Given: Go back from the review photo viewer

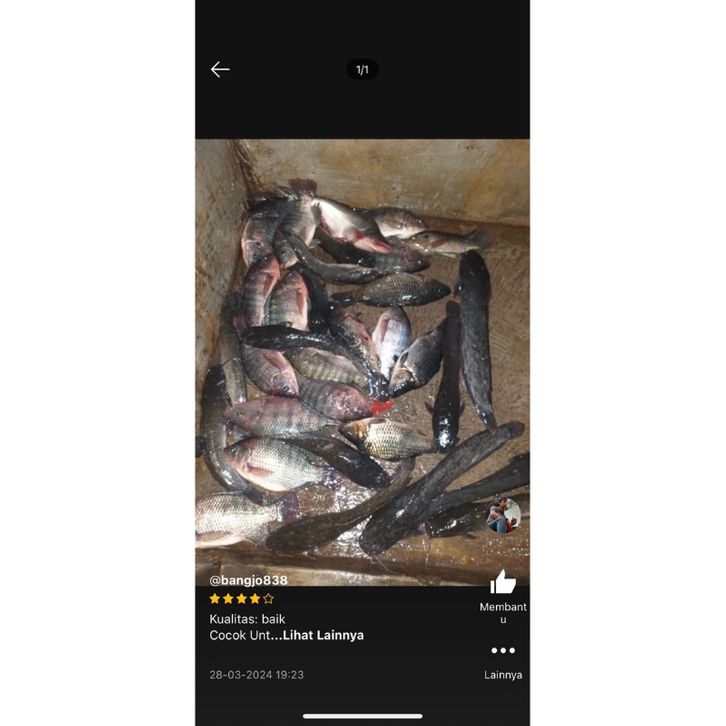Looking at the screenshot, I should [220, 69].
